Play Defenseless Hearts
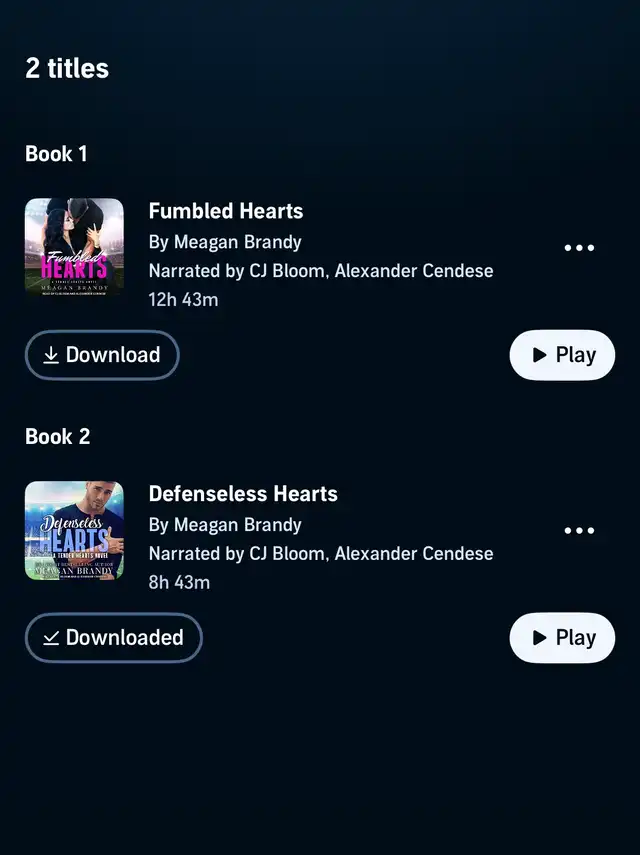The width and height of the screenshot is (640, 855). [562, 638]
